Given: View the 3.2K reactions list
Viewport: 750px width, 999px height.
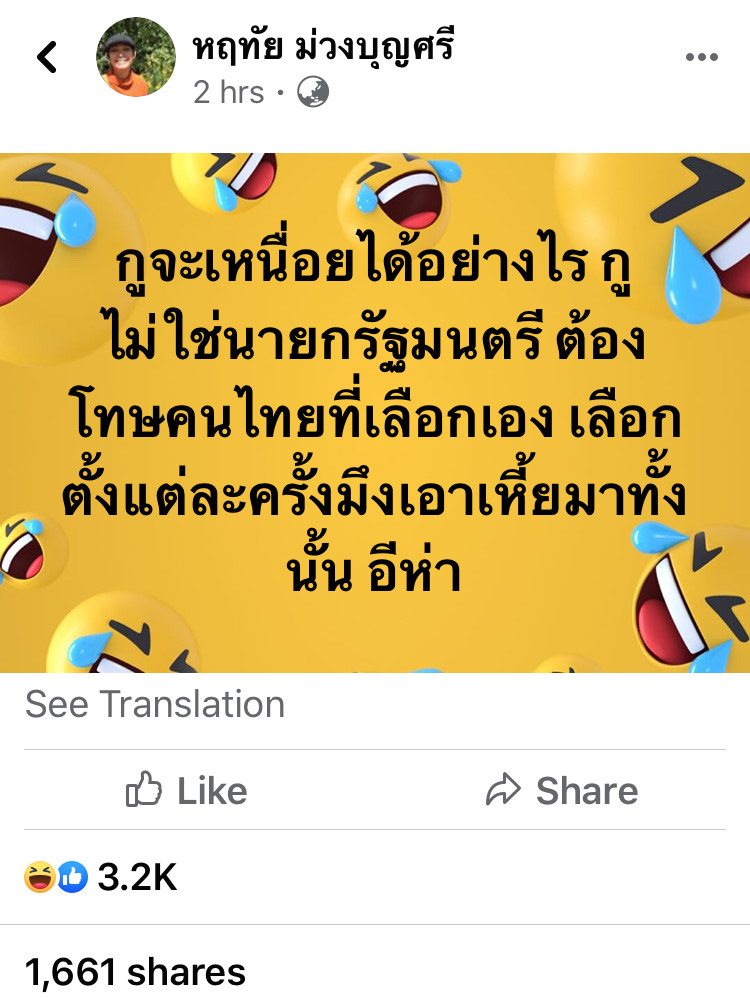Looking at the screenshot, I should 101,878.
